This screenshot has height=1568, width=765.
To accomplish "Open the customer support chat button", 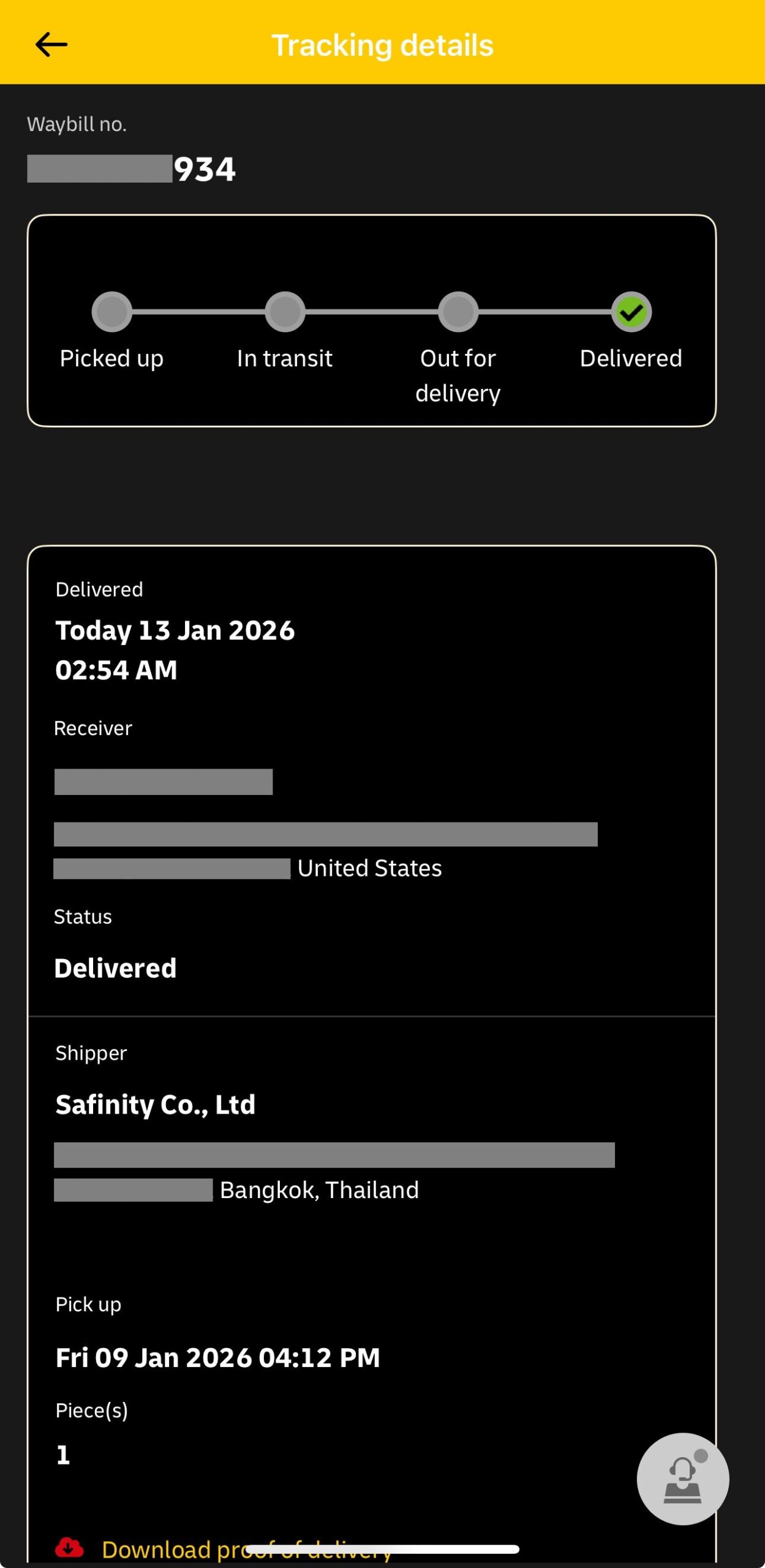I will click(682, 1478).
